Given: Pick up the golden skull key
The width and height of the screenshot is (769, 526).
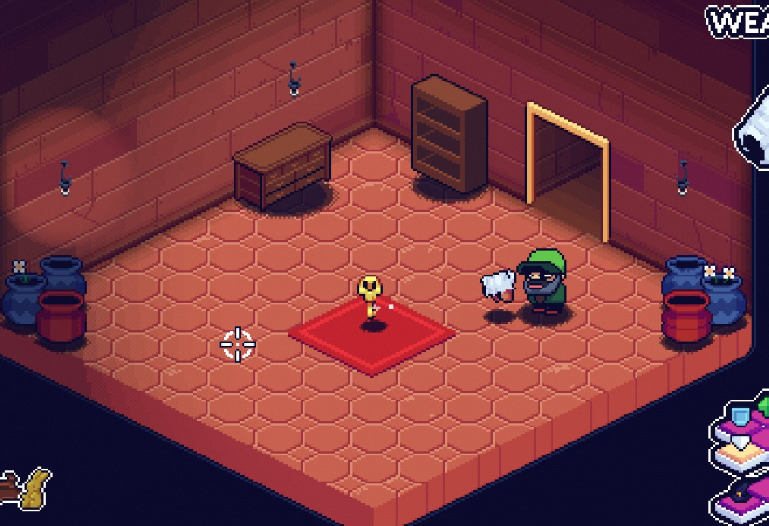Looking at the screenshot, I should point(371,297).
